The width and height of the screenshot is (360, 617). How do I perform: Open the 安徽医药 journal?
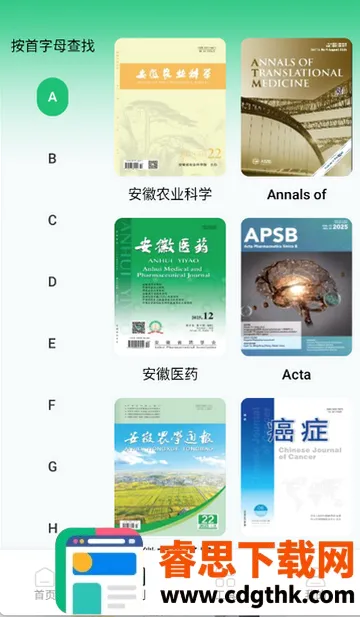[x=170, y=287]
